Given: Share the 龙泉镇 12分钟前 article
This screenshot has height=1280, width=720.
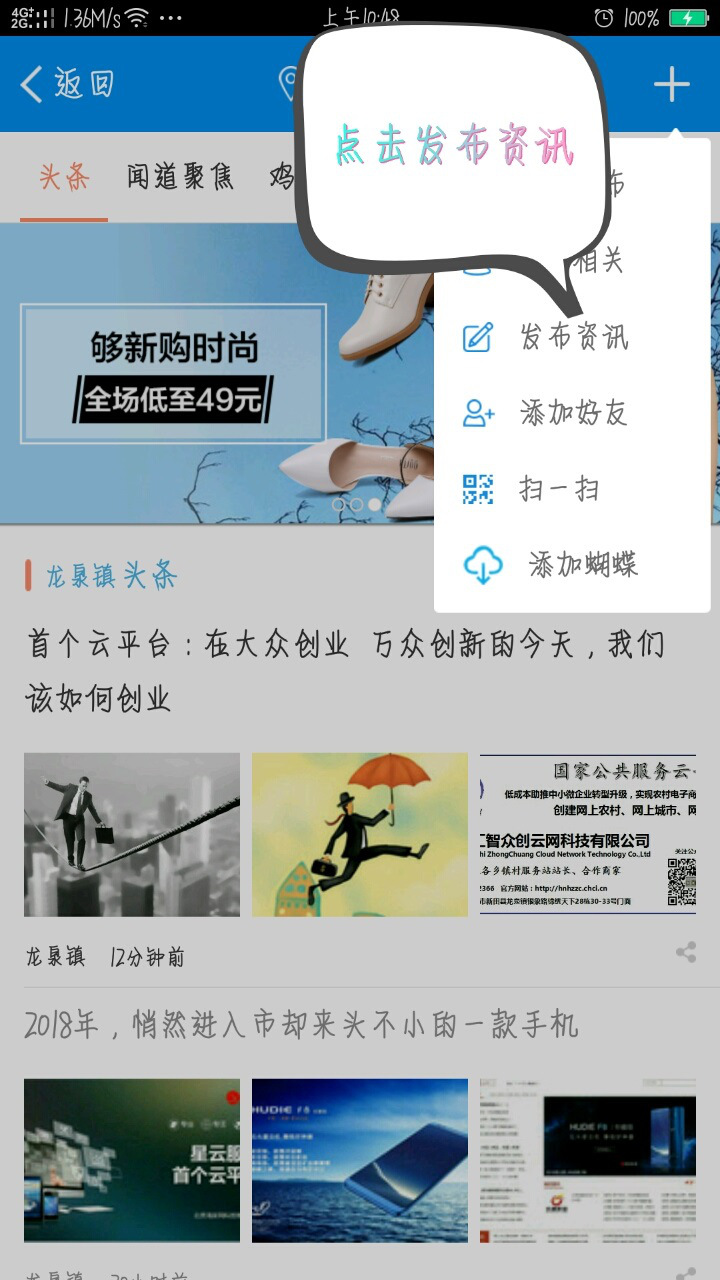Looking at the screenshot, I should [x=686, y=953].
